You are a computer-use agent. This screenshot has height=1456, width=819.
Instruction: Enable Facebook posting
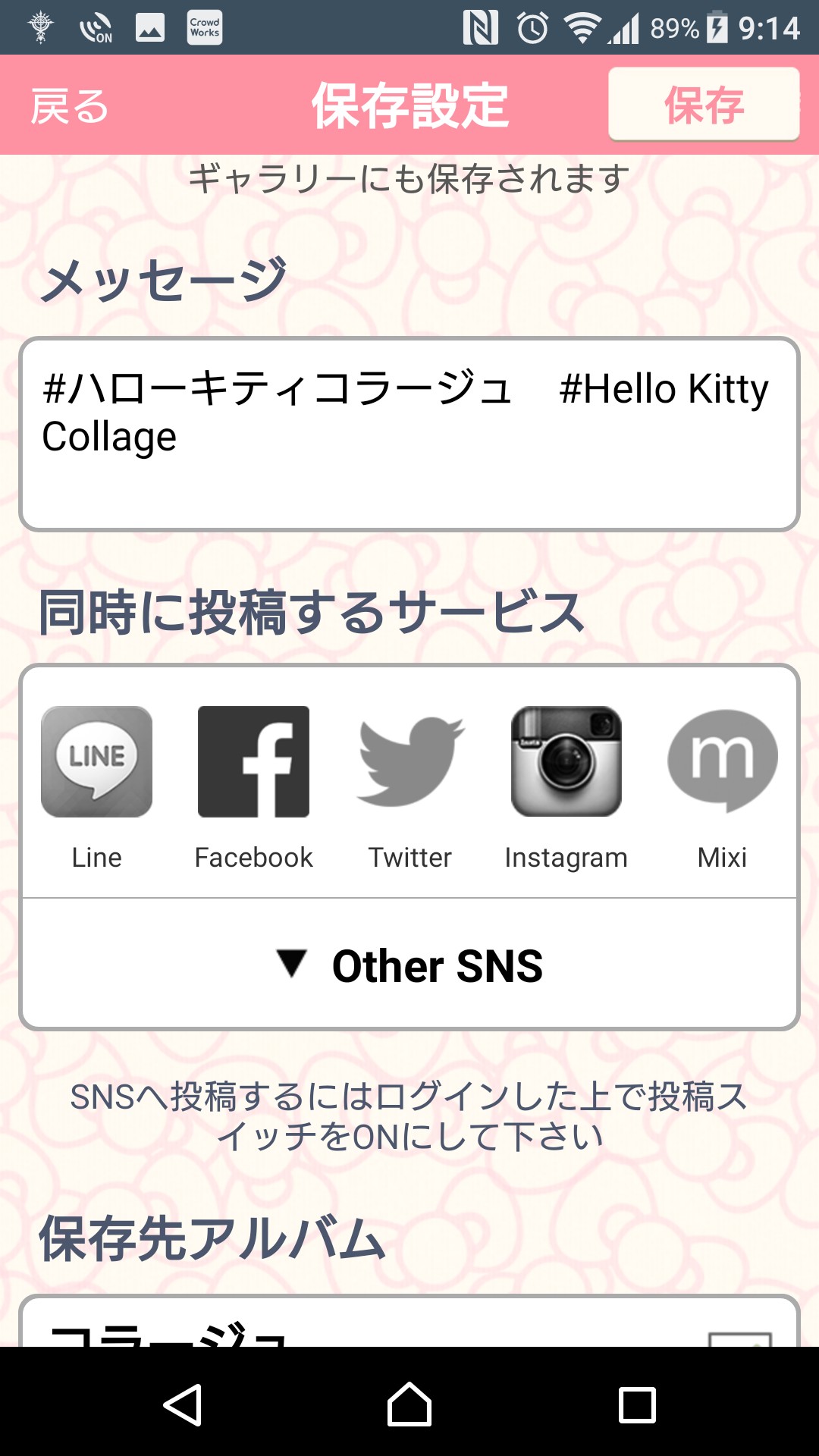pos(253,762)
